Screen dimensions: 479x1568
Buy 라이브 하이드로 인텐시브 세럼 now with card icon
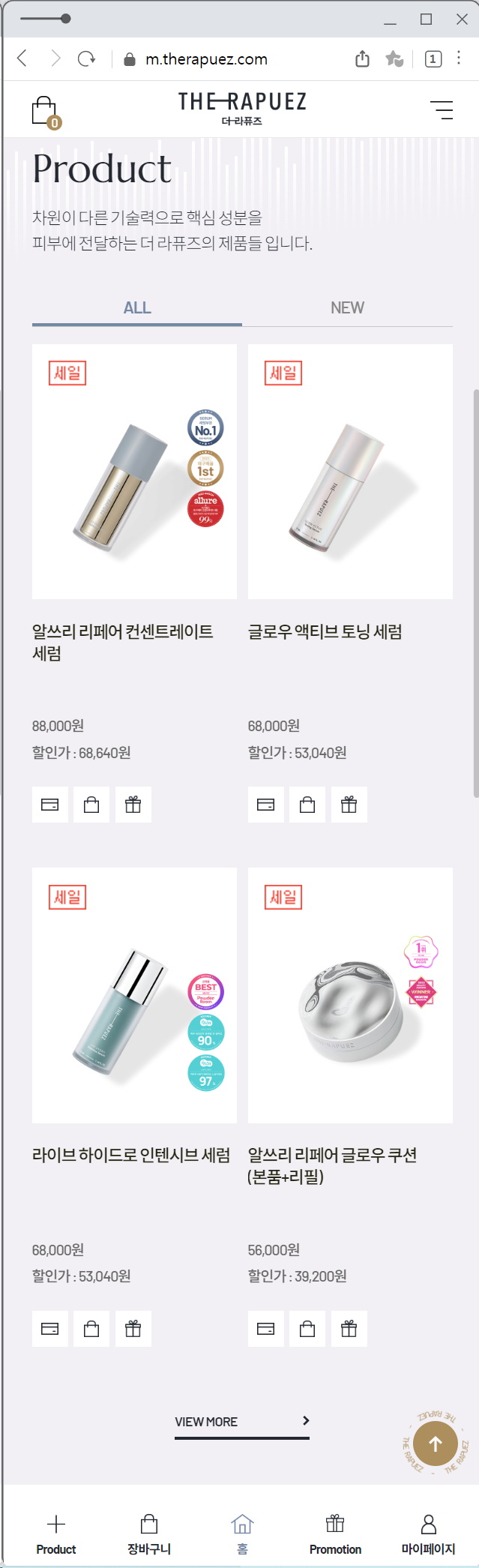tap(50, 1329)
